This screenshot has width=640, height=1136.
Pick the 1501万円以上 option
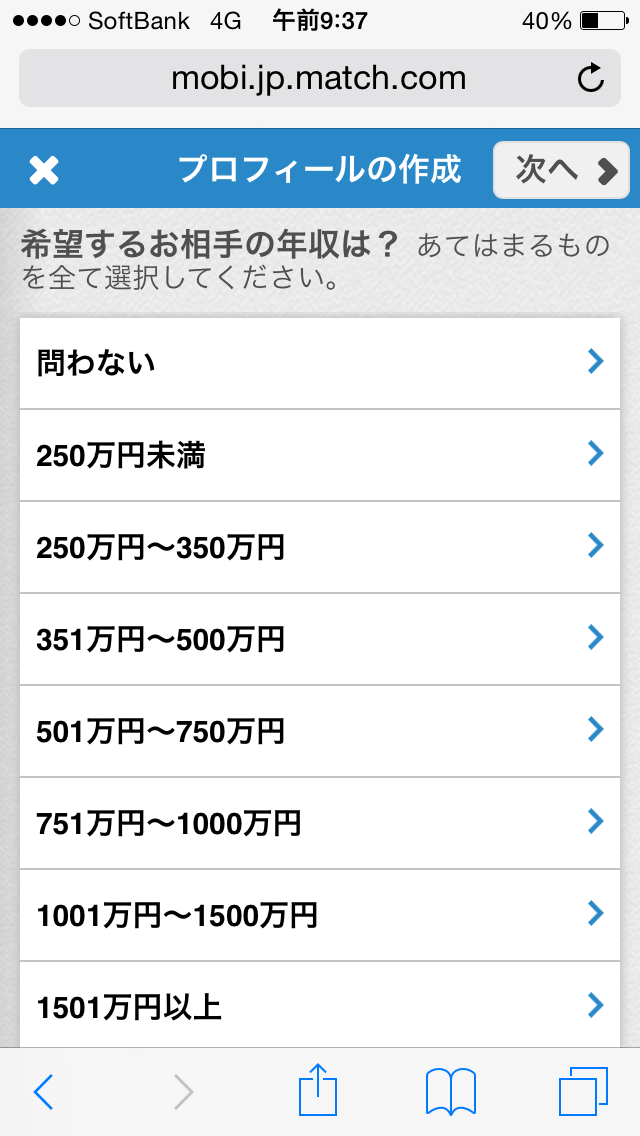click(320, 1005)
